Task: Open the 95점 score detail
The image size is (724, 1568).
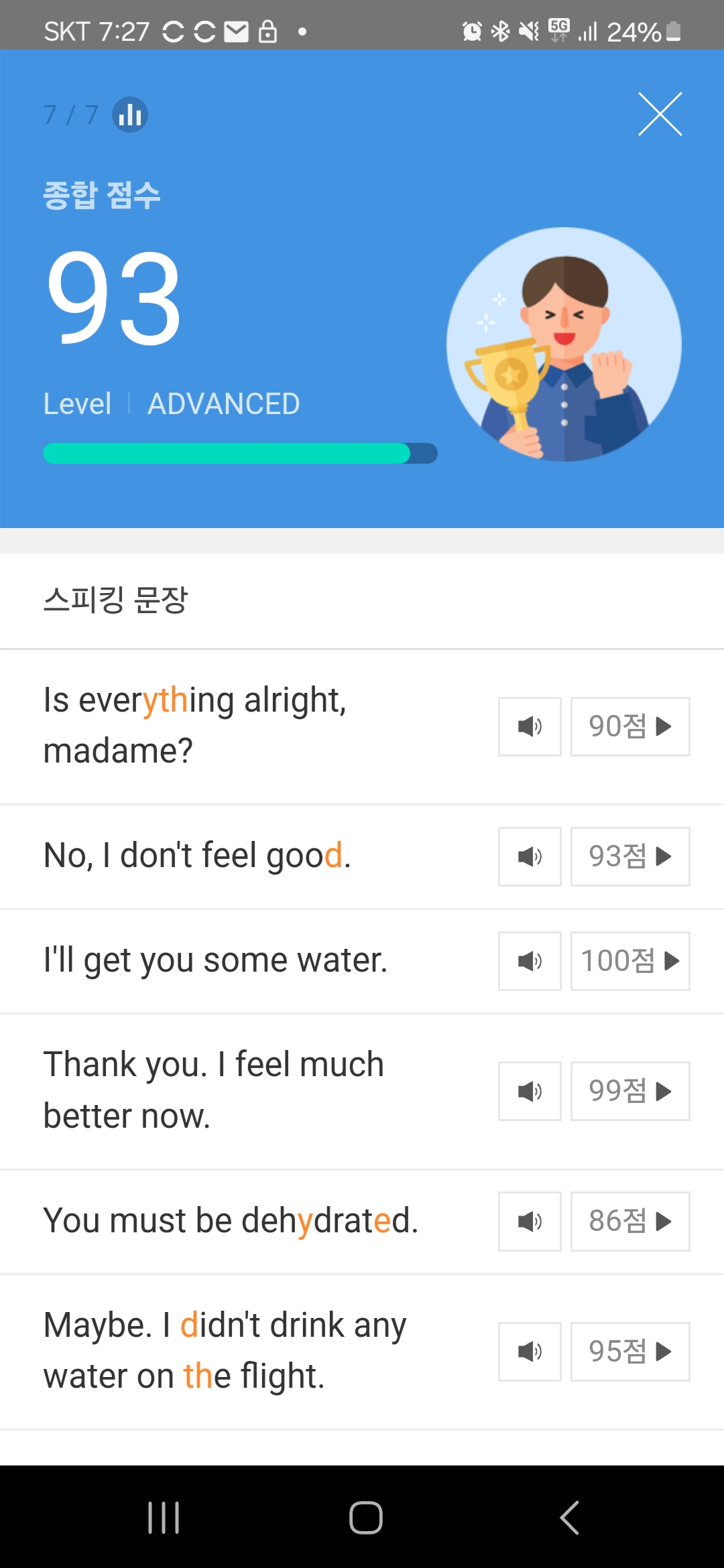Action: (x=630, y=1352)
